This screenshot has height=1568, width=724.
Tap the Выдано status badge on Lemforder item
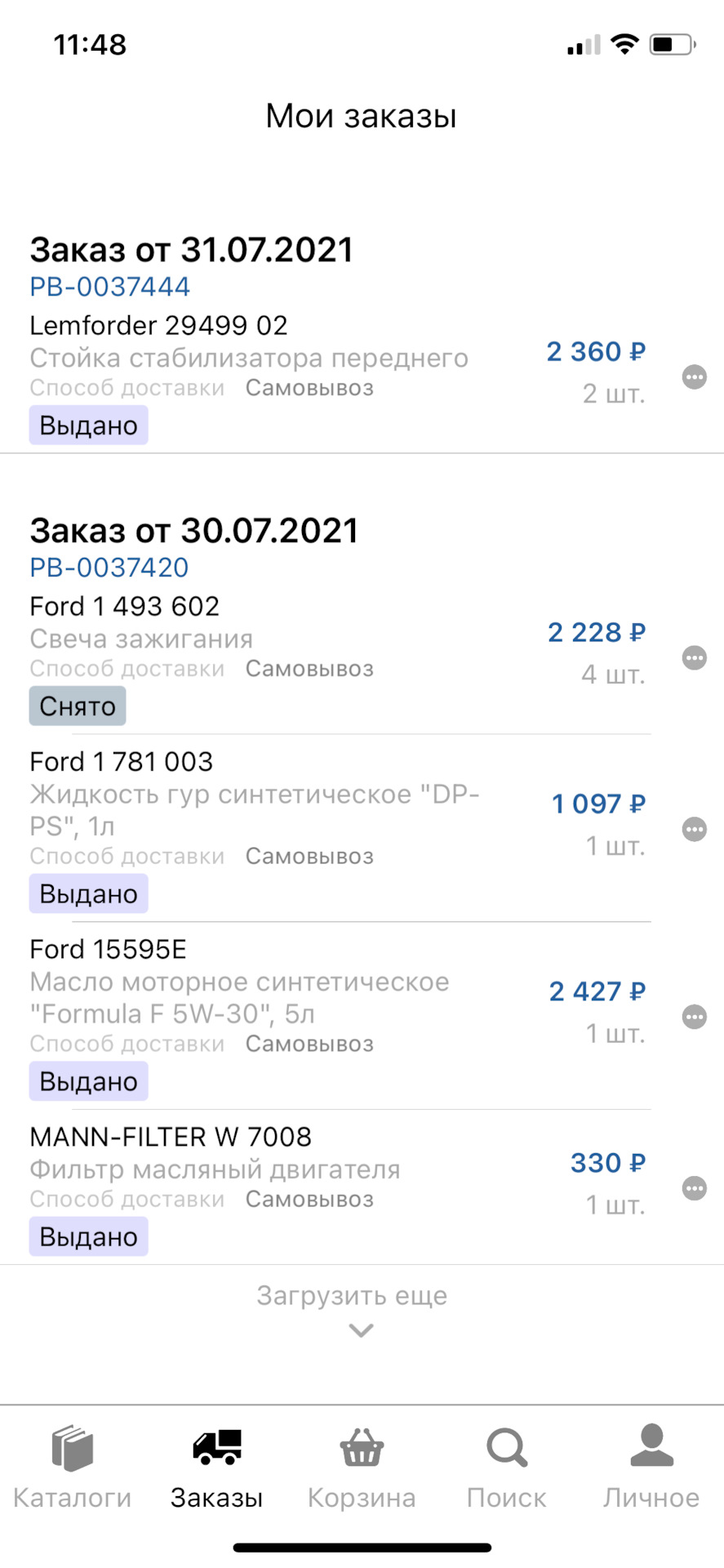pos(88,424)
